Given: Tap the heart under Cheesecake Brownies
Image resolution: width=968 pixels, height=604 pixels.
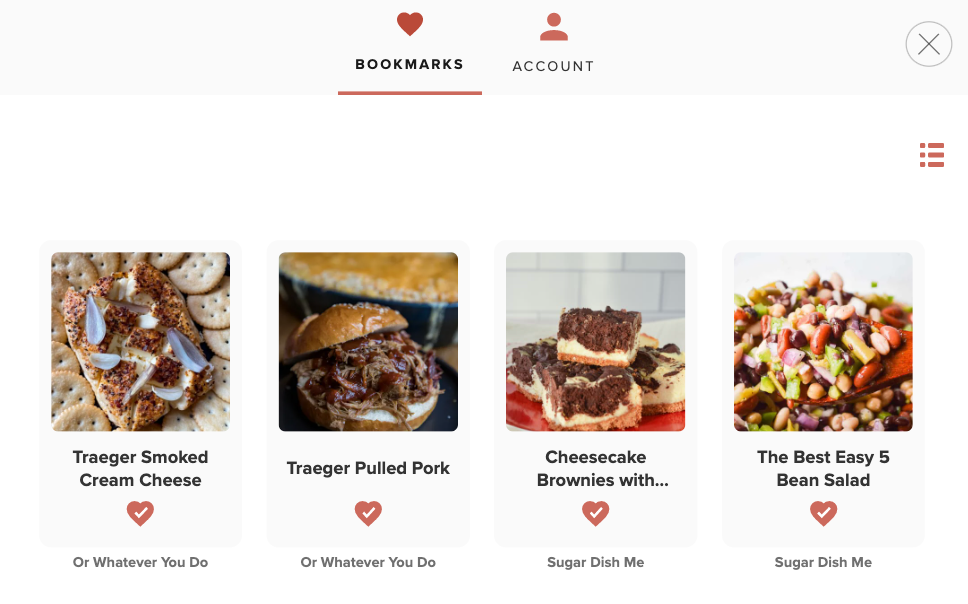Looking at the screenshot, I should pos(596,513).
